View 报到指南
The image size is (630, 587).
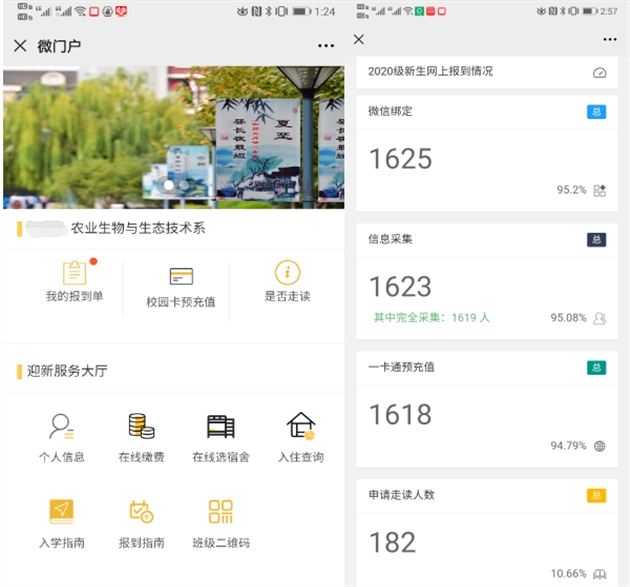point(141,524)
